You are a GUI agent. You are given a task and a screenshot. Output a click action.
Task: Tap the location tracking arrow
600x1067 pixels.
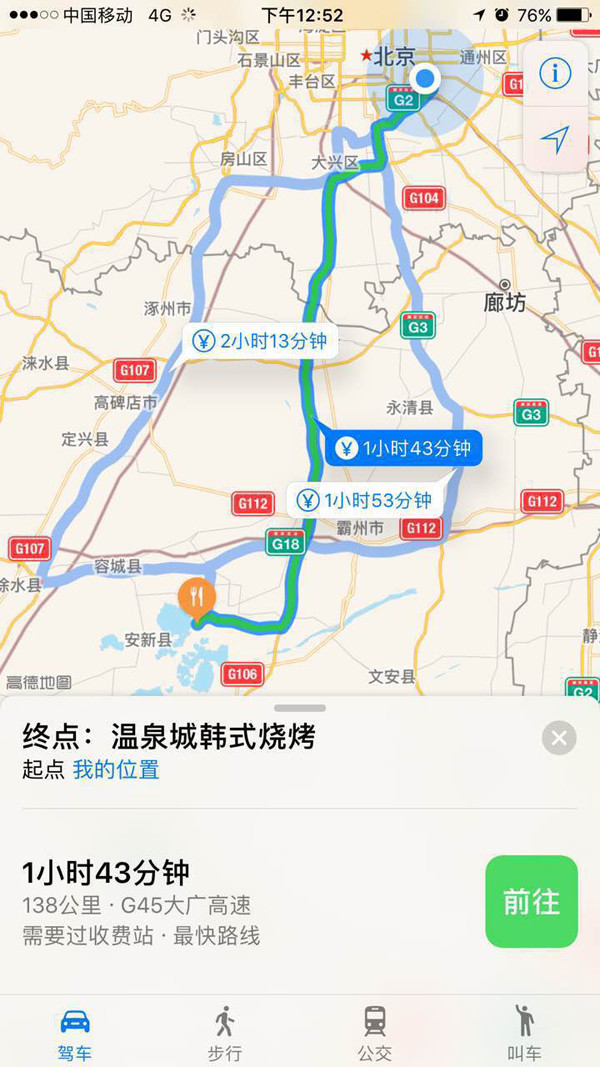(x=555, y=139)
